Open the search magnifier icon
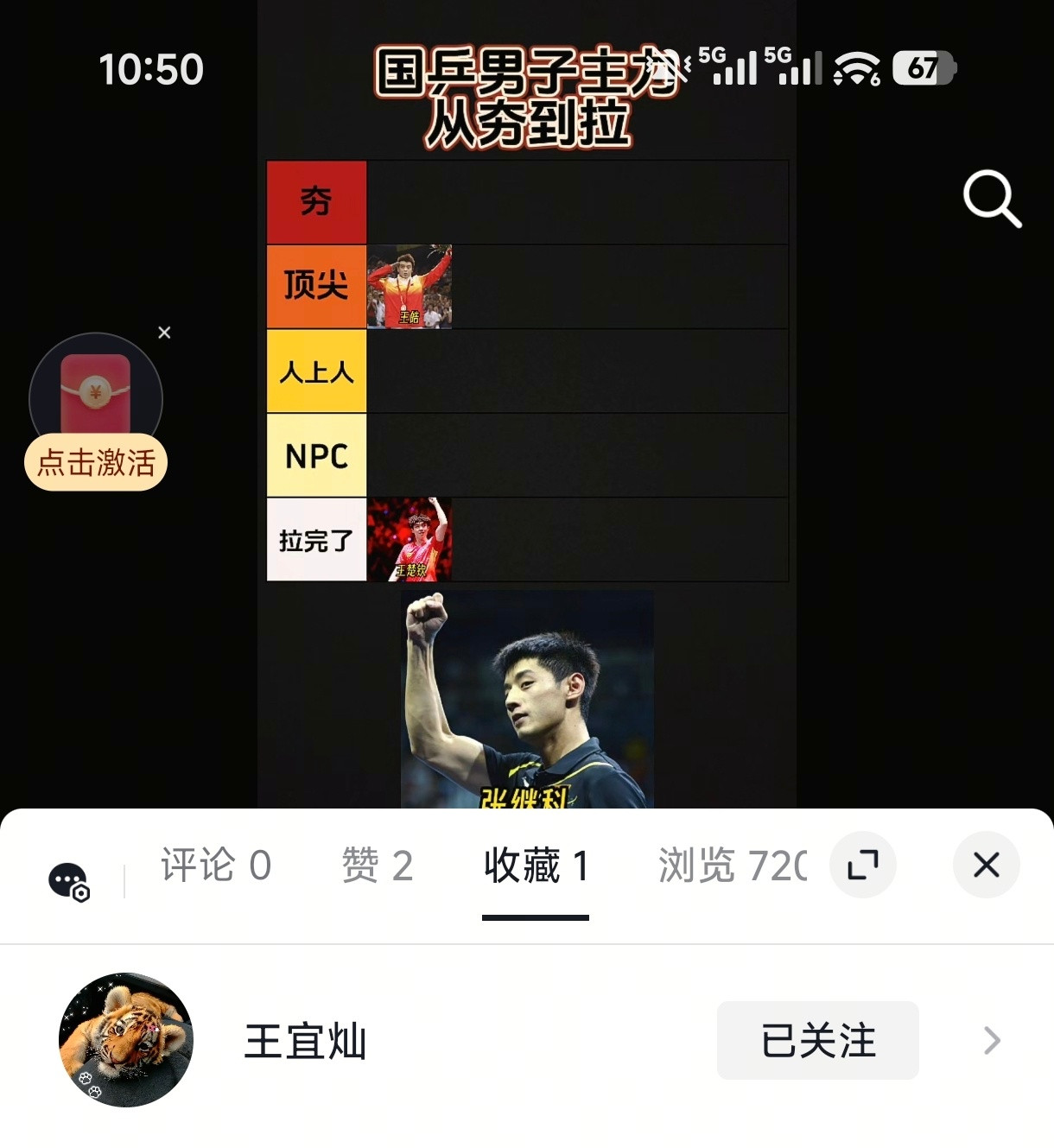Screen dimensions: 1054x1148 pyautogui.click(x=990, y=200)
